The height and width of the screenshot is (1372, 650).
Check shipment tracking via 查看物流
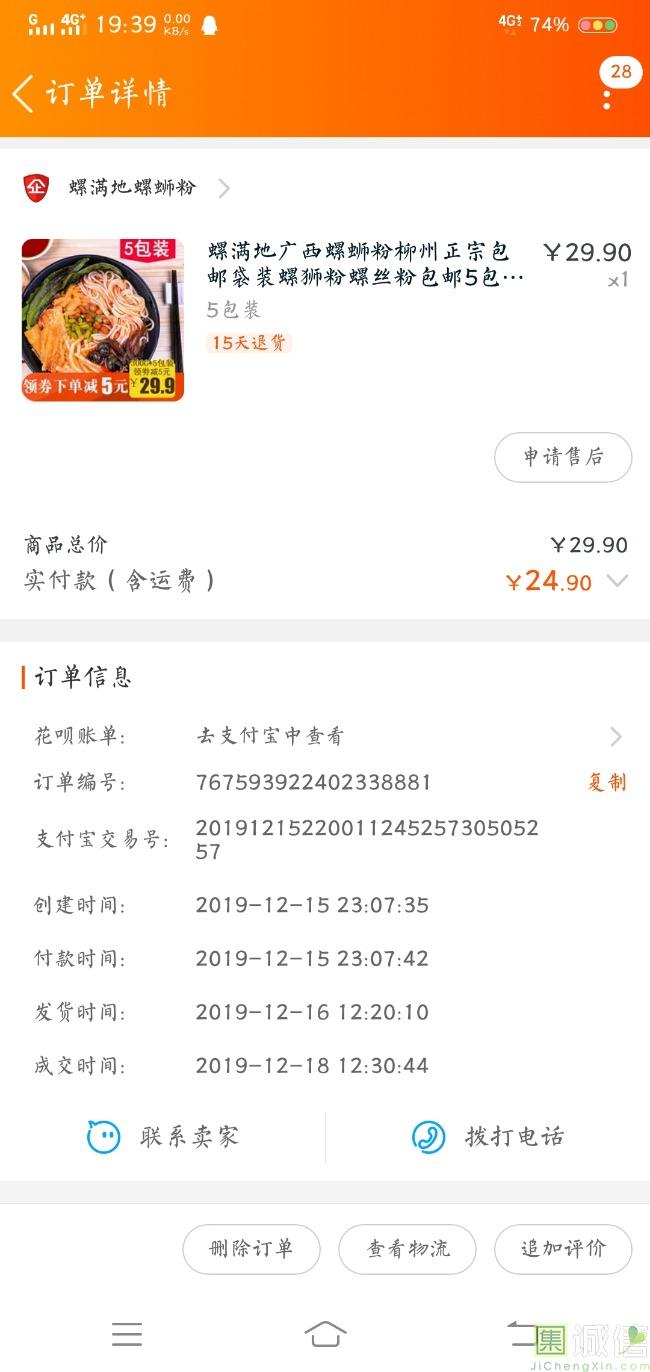pyautogui.click(x=408, y=1249)
